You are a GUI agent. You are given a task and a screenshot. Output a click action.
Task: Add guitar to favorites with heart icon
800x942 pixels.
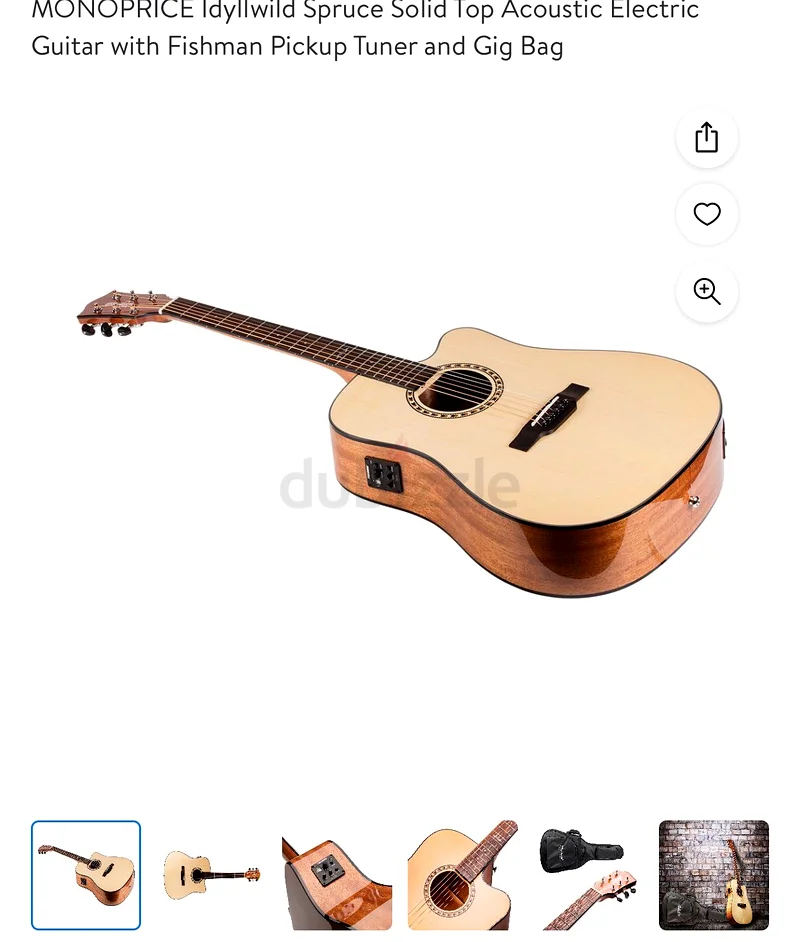707,214
